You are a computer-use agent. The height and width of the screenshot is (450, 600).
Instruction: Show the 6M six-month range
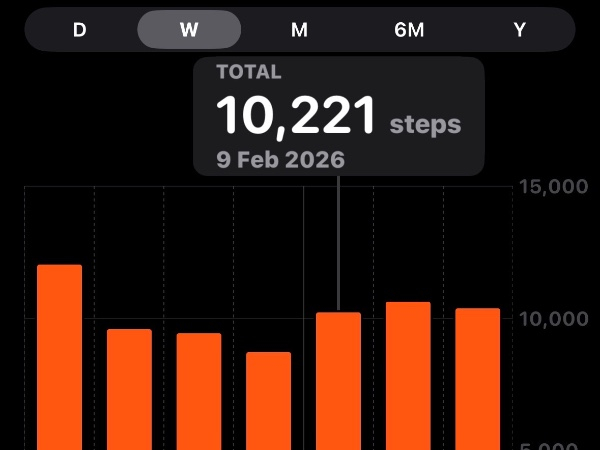pos(409,30)
